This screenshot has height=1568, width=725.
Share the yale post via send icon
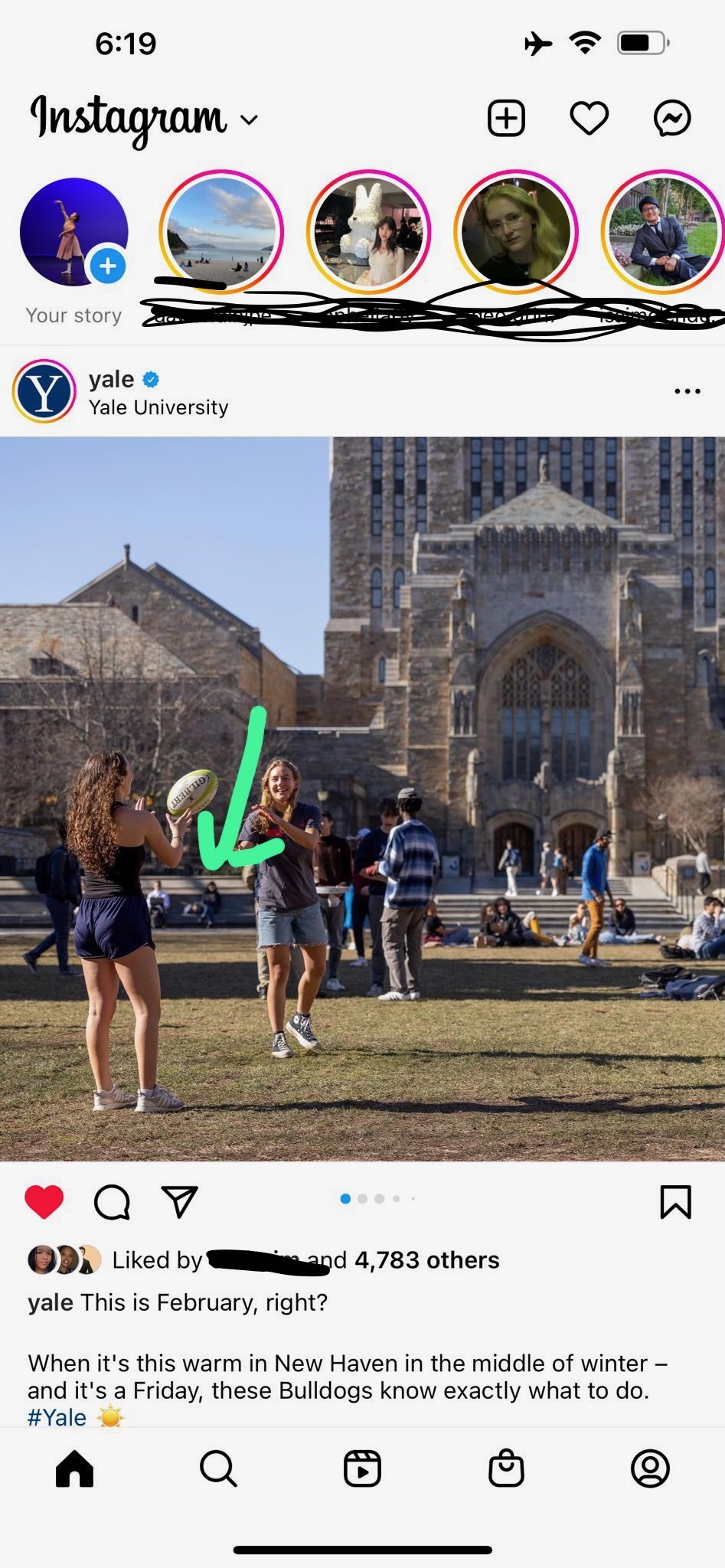click(x=179, y=1201)
